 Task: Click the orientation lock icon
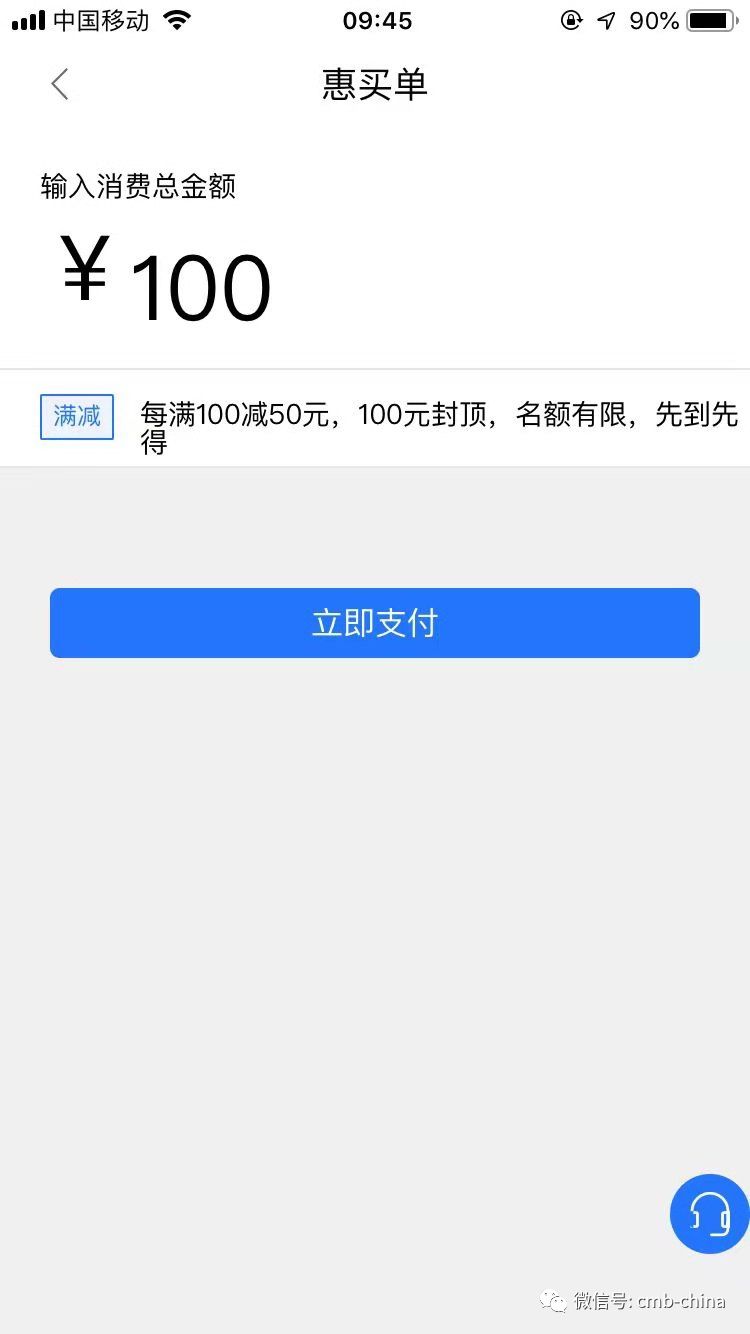pyautogui.click(x=570, y=18)
